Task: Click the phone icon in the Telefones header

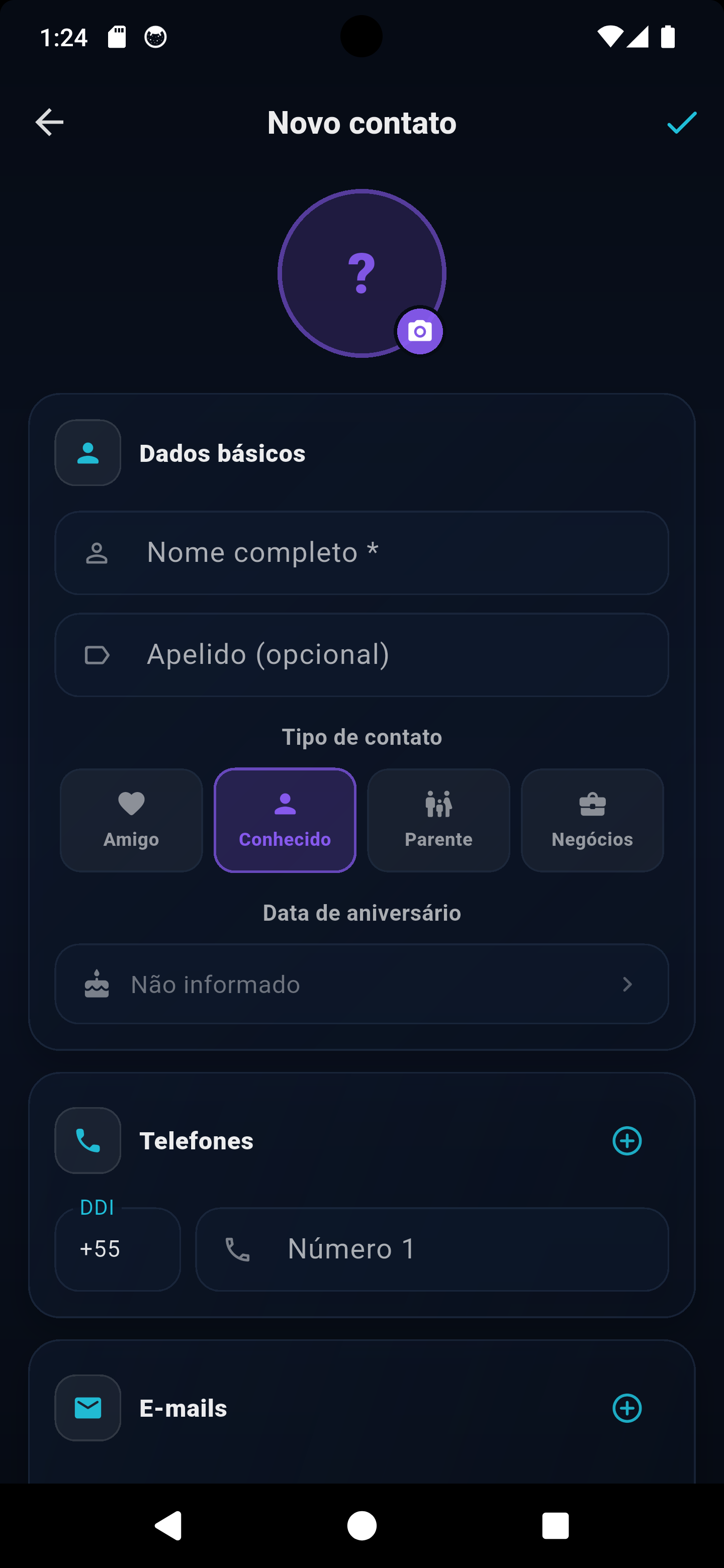Action: pyautogui.click(x=87, y=1141)
